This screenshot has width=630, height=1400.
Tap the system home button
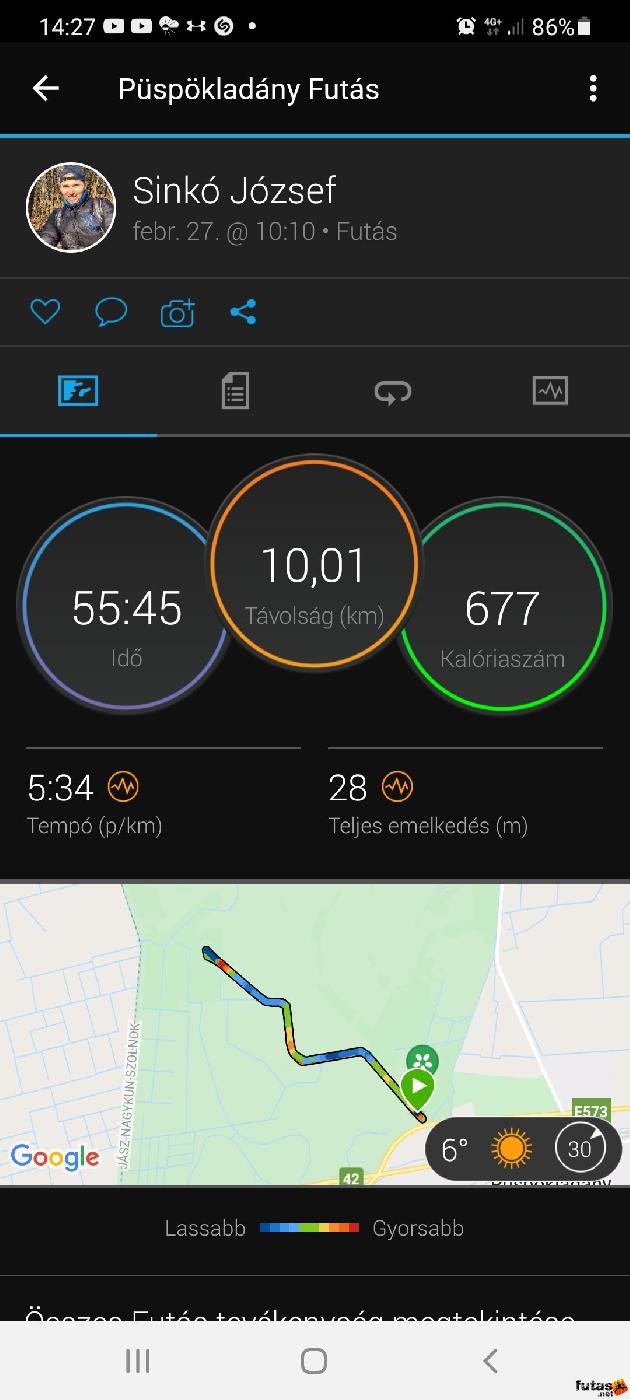(314, 1360)
